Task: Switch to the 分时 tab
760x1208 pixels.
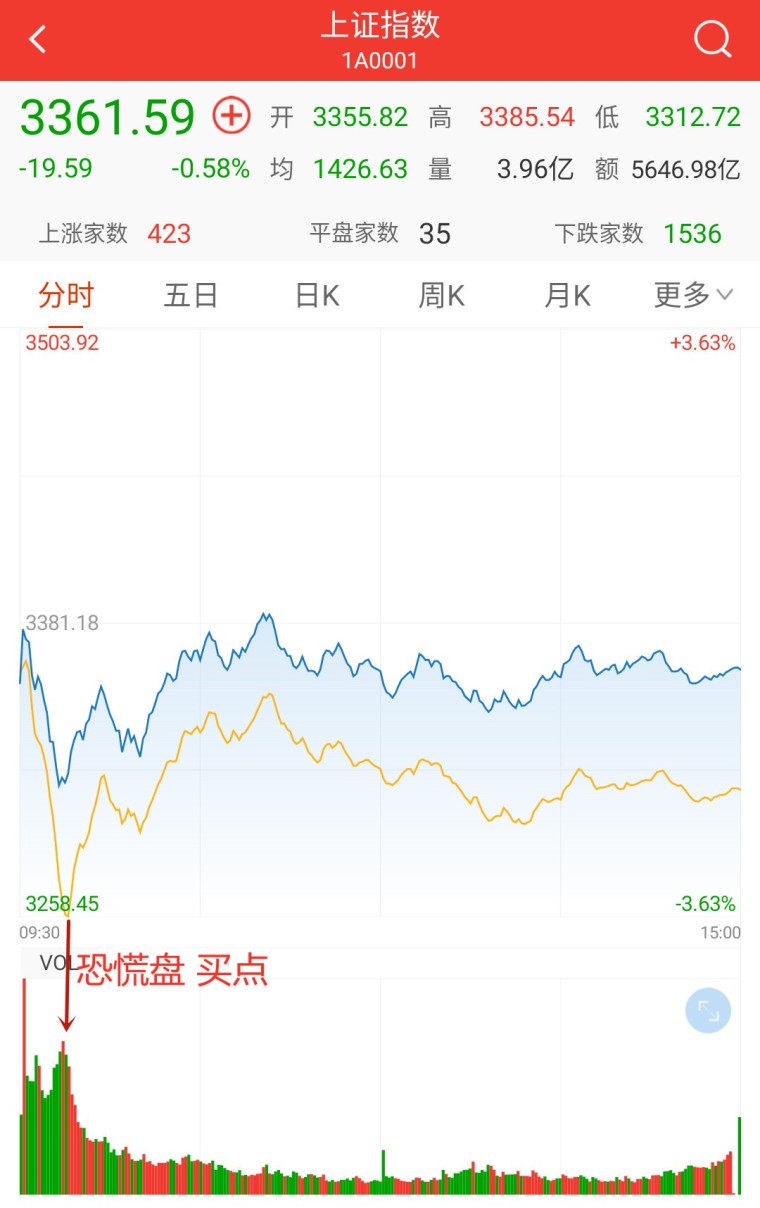Action: point(66,295)
